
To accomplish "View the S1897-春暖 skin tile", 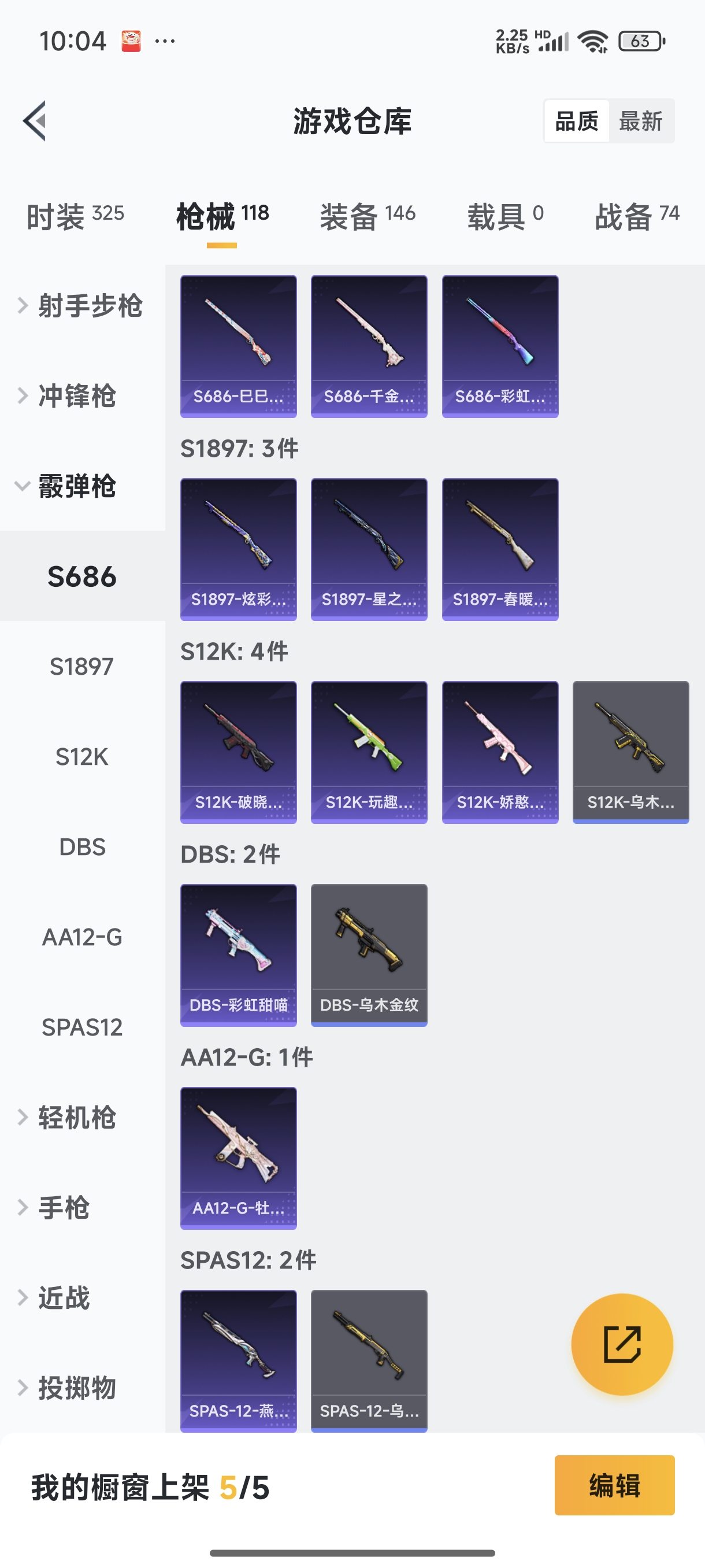I will click(x=500, y=549).
